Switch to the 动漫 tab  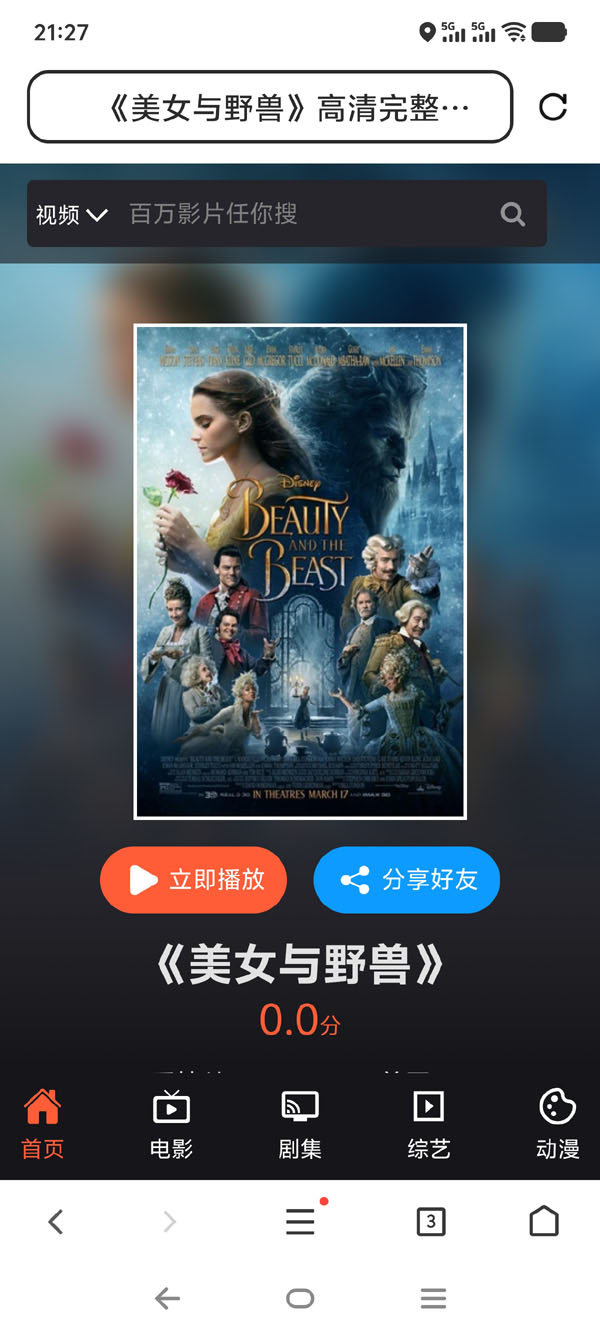(557, 1125)
